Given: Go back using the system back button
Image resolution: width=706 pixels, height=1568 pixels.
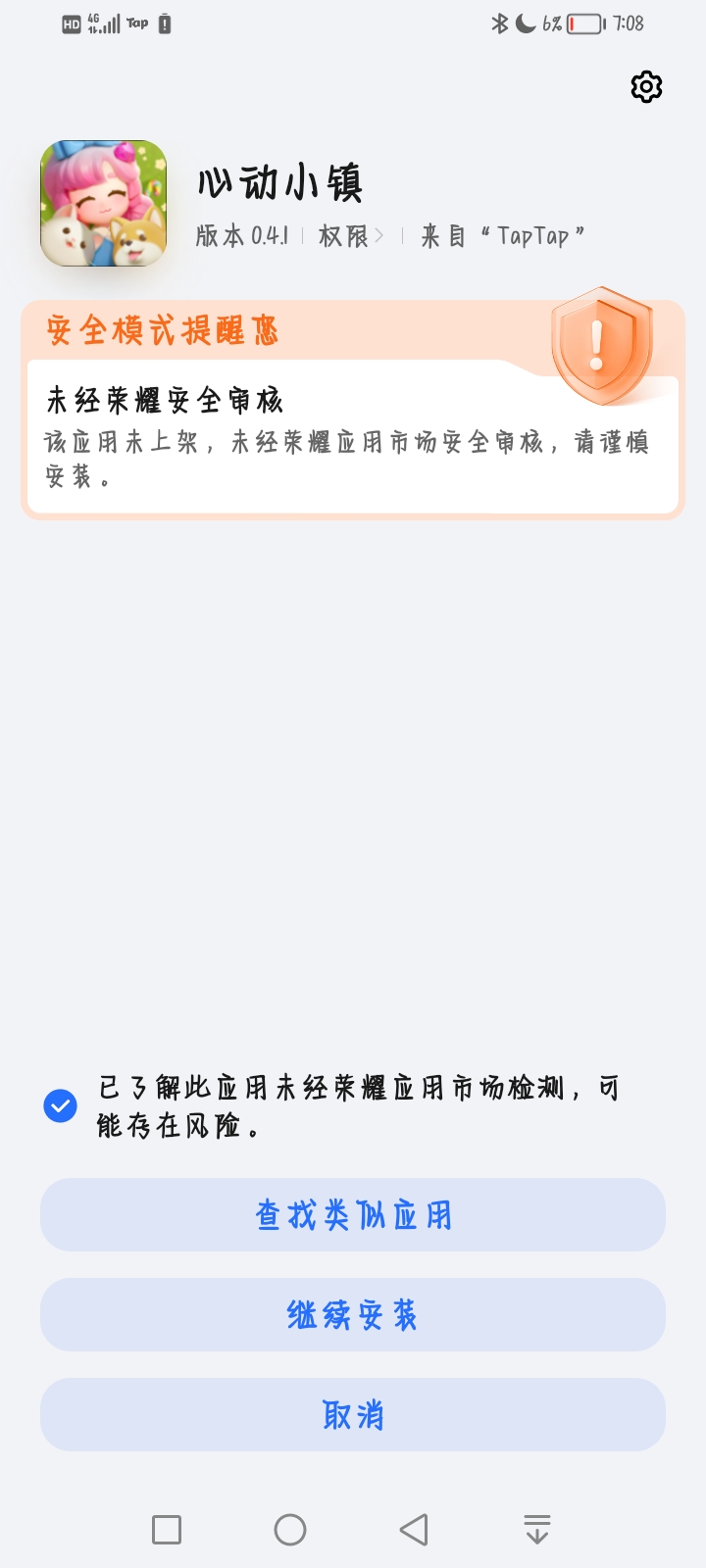Looking at the screenshot, I should pos(414,1530).
